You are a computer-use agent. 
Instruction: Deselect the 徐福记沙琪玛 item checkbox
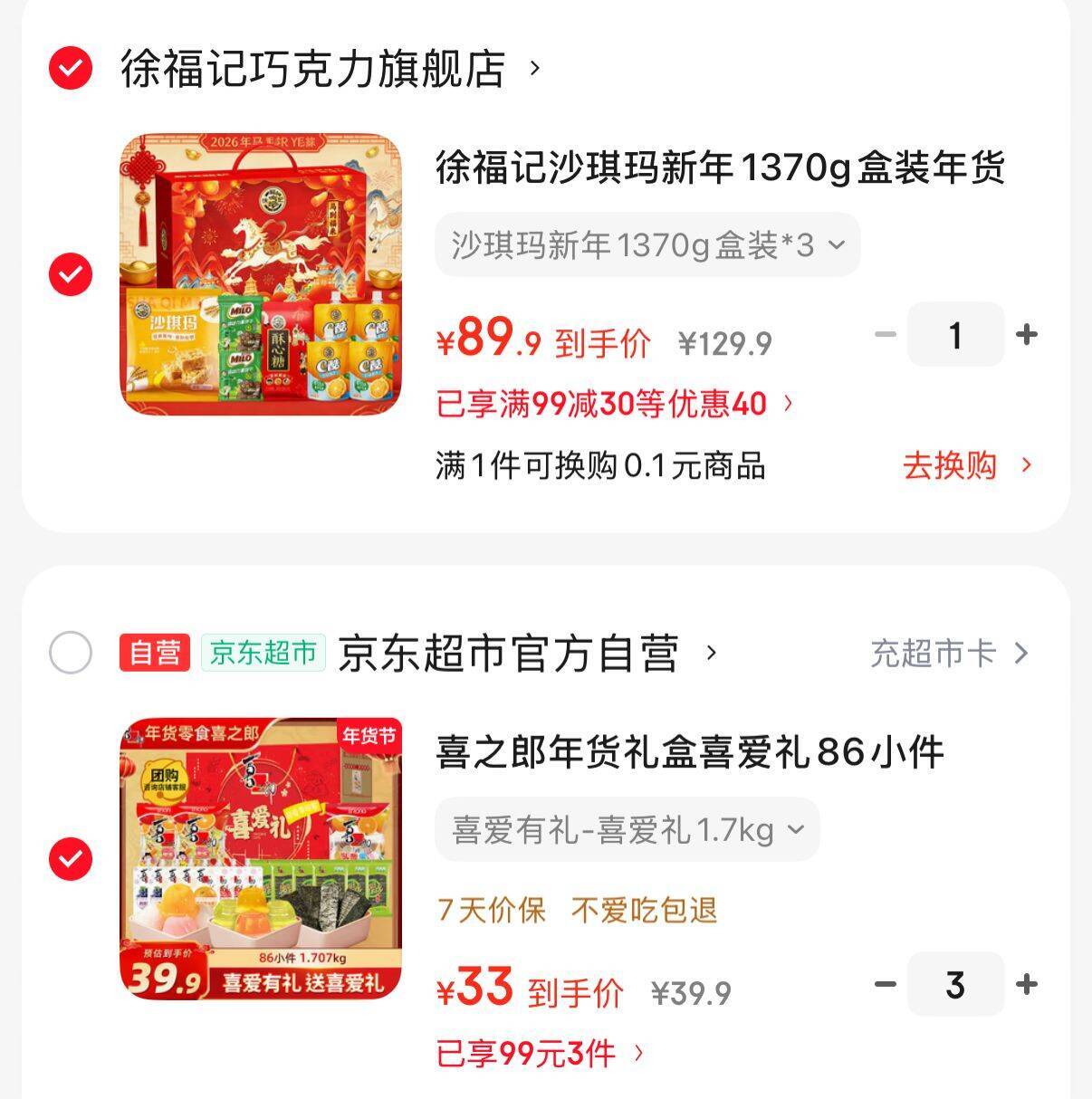tap(70, 274)
